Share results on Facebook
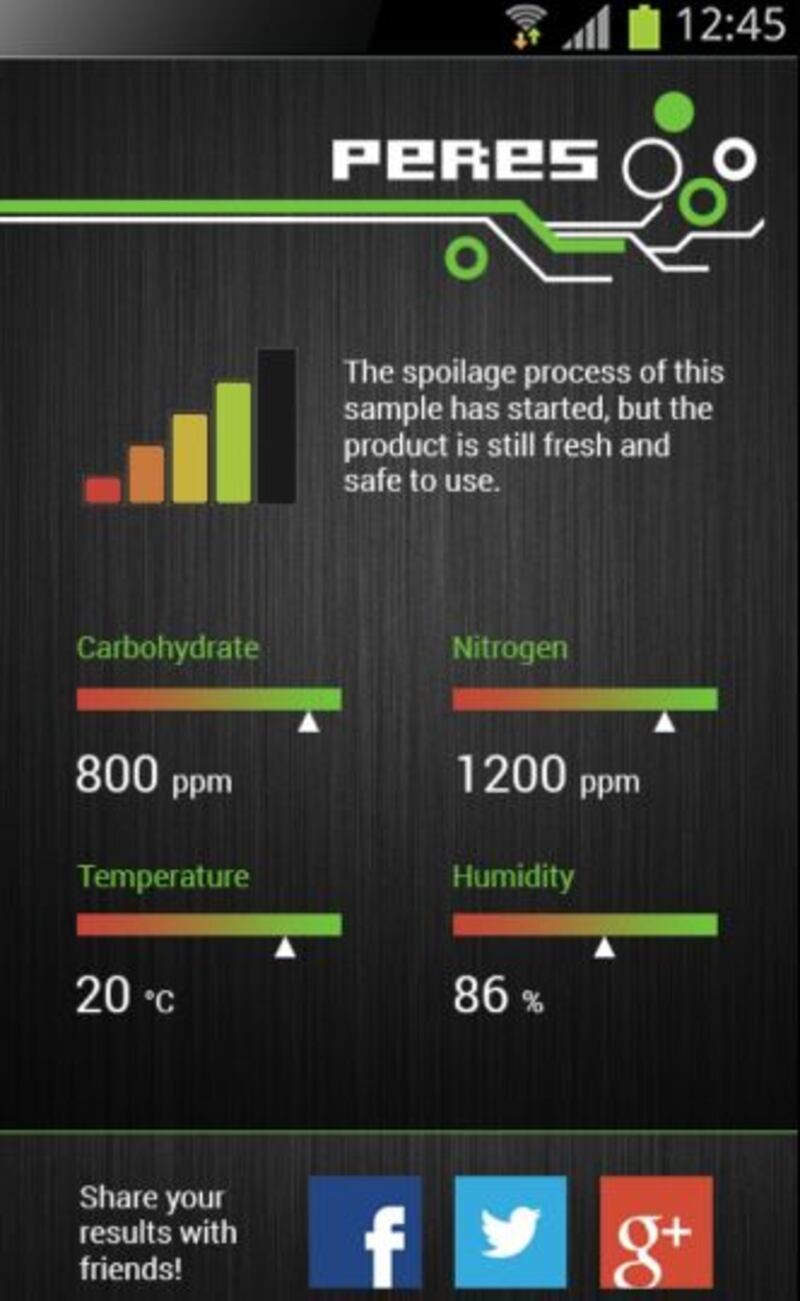Viewport: 800px width, 1301px height. click(x=365, y=1231)
